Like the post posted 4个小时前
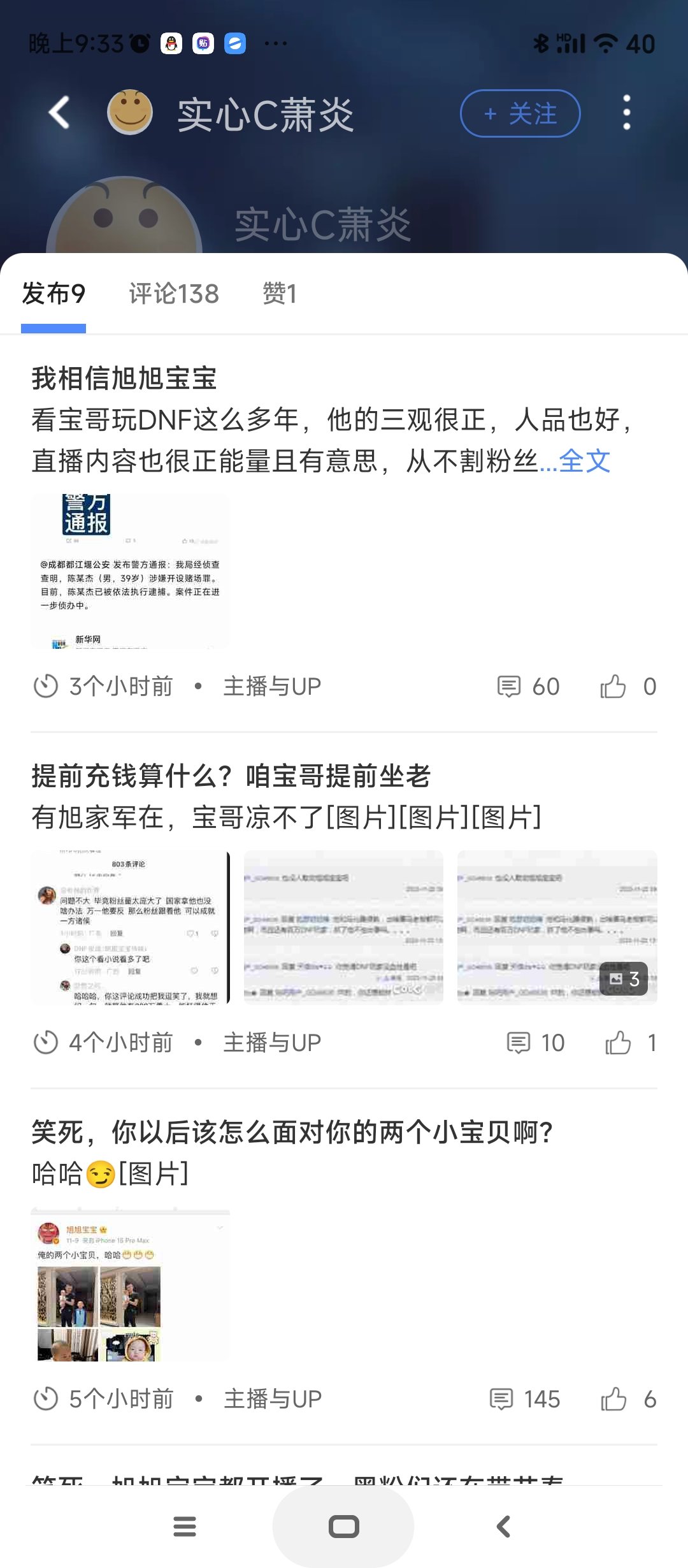 pyautogui.click(x=631, y=1043)
